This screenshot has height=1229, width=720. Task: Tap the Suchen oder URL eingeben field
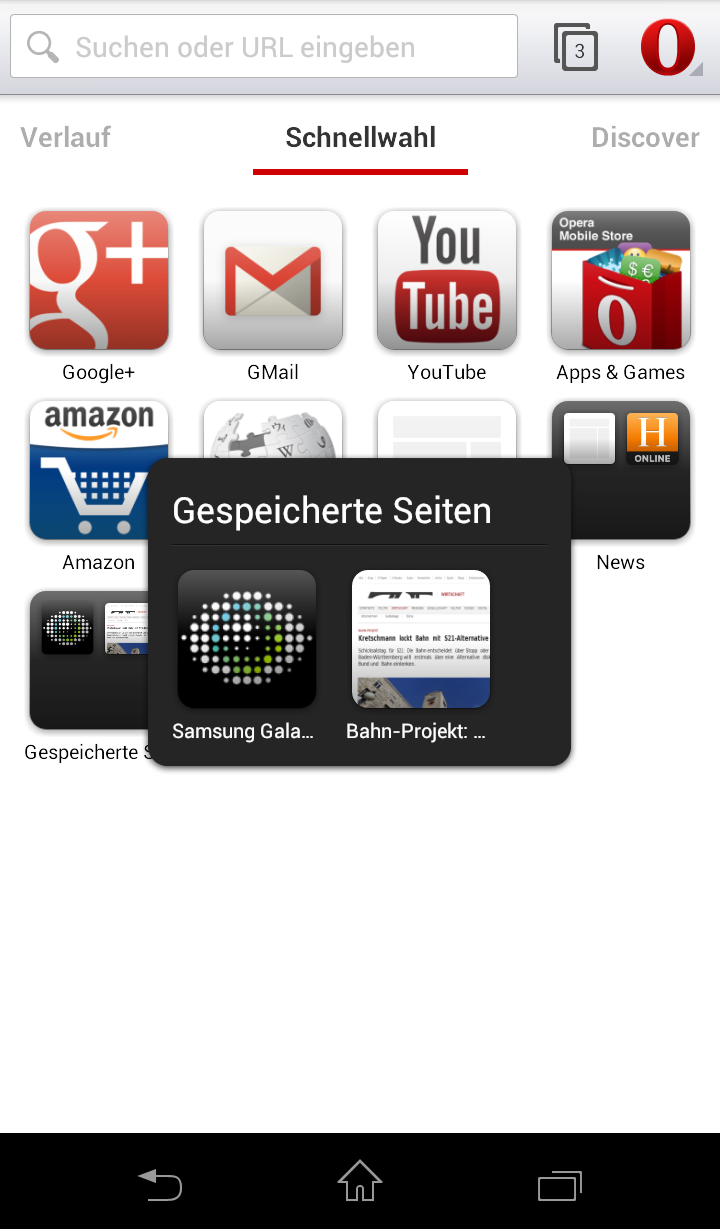pyautogui.click(x=264, y=46)
